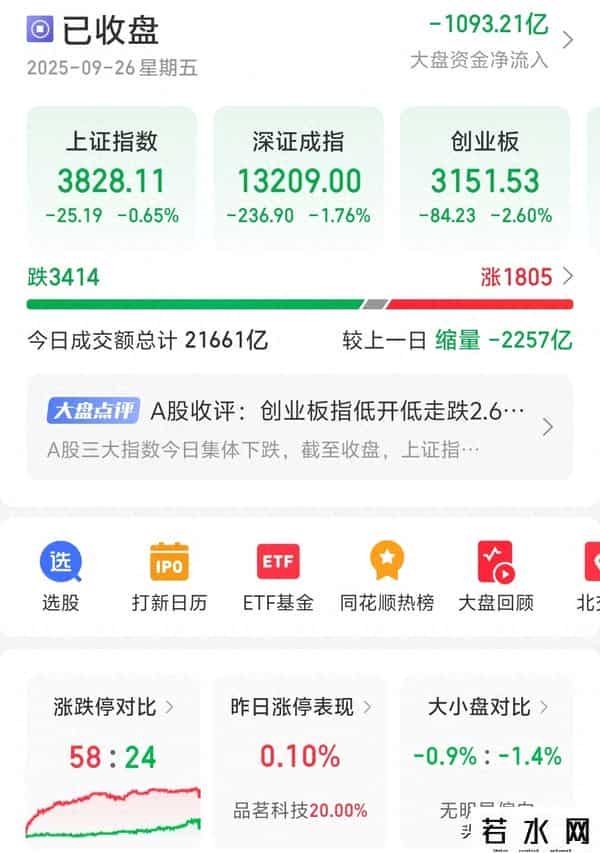Image resolution: width=600 pixels, height=853 pixels.
Task: Go to ETF基金 section
Action: [278, 577]
